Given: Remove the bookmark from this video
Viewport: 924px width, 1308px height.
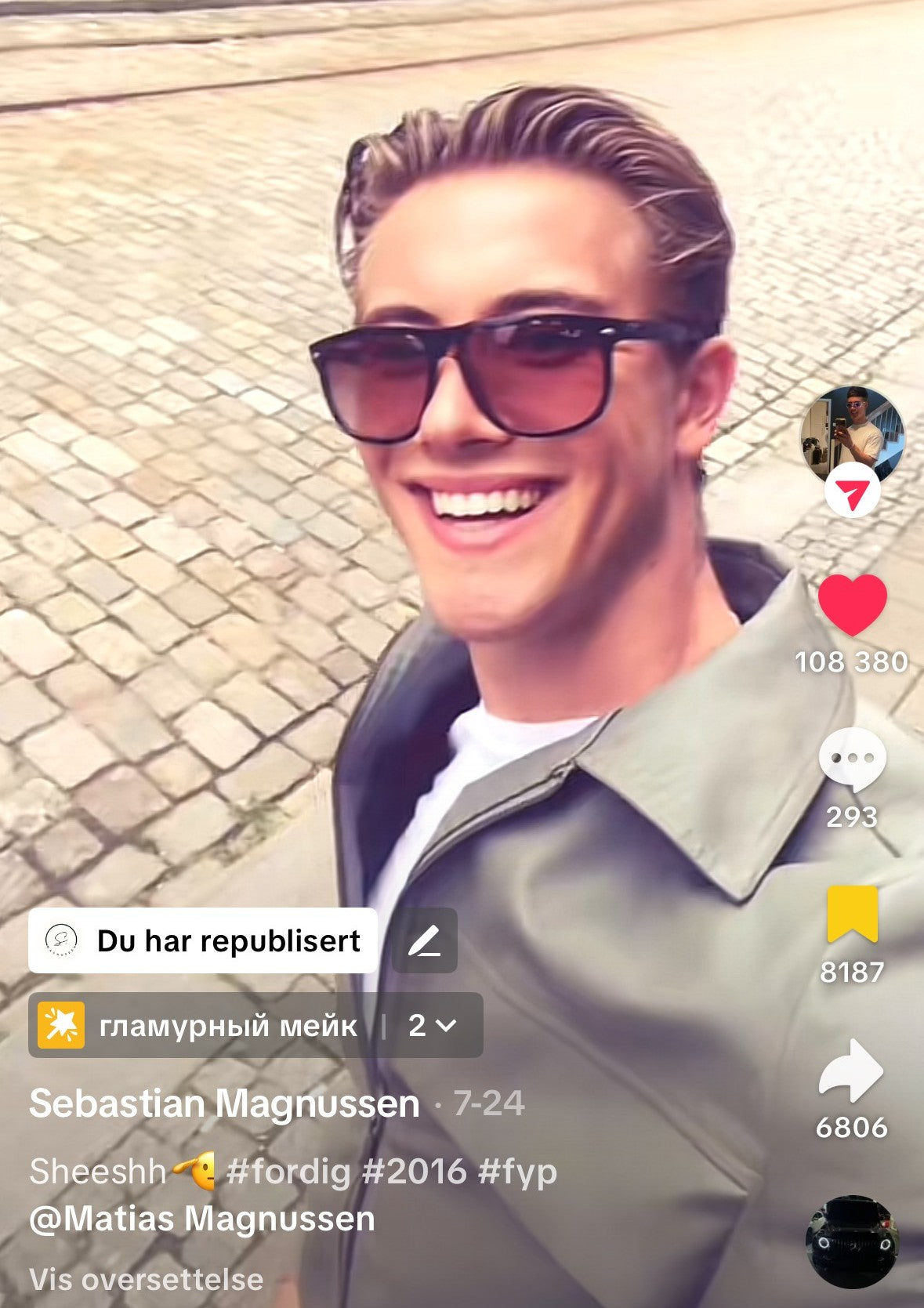Looking at the screenshot, I should click(x=852, y=914).
